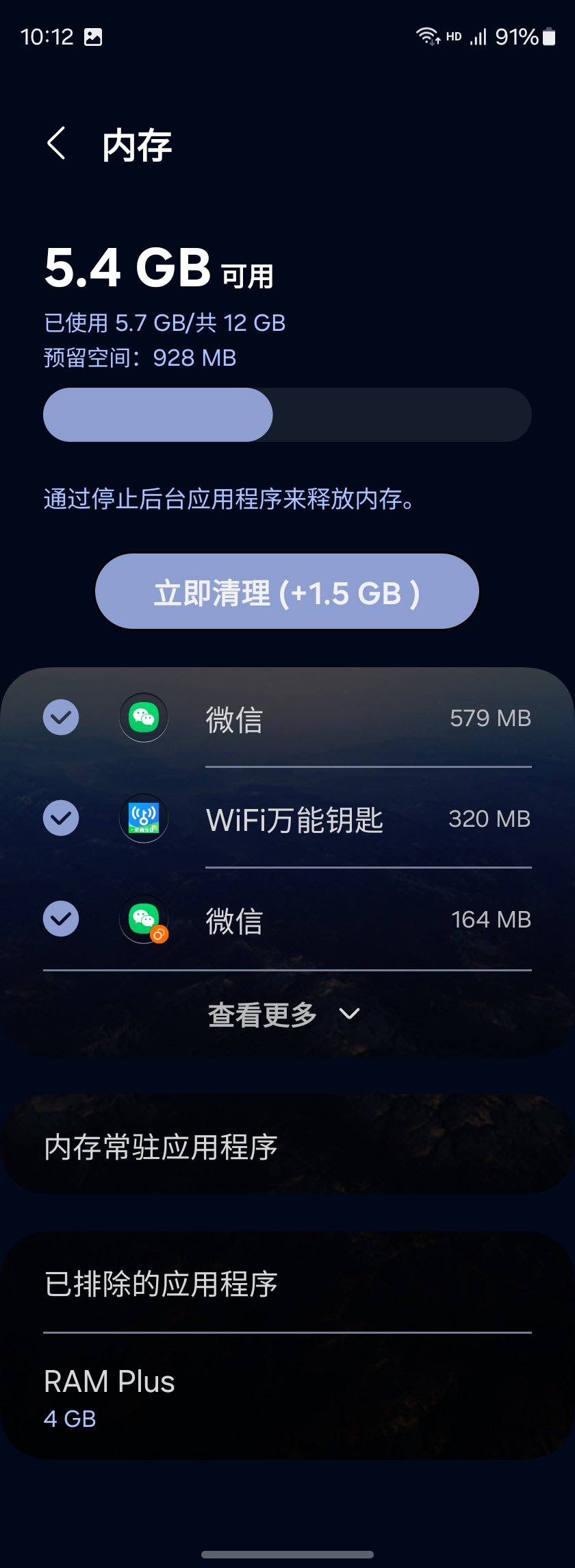The height and width of the screenshot is (1568, 575).
Task: Go back from the 内存 screen
Action: pos(57,144)
